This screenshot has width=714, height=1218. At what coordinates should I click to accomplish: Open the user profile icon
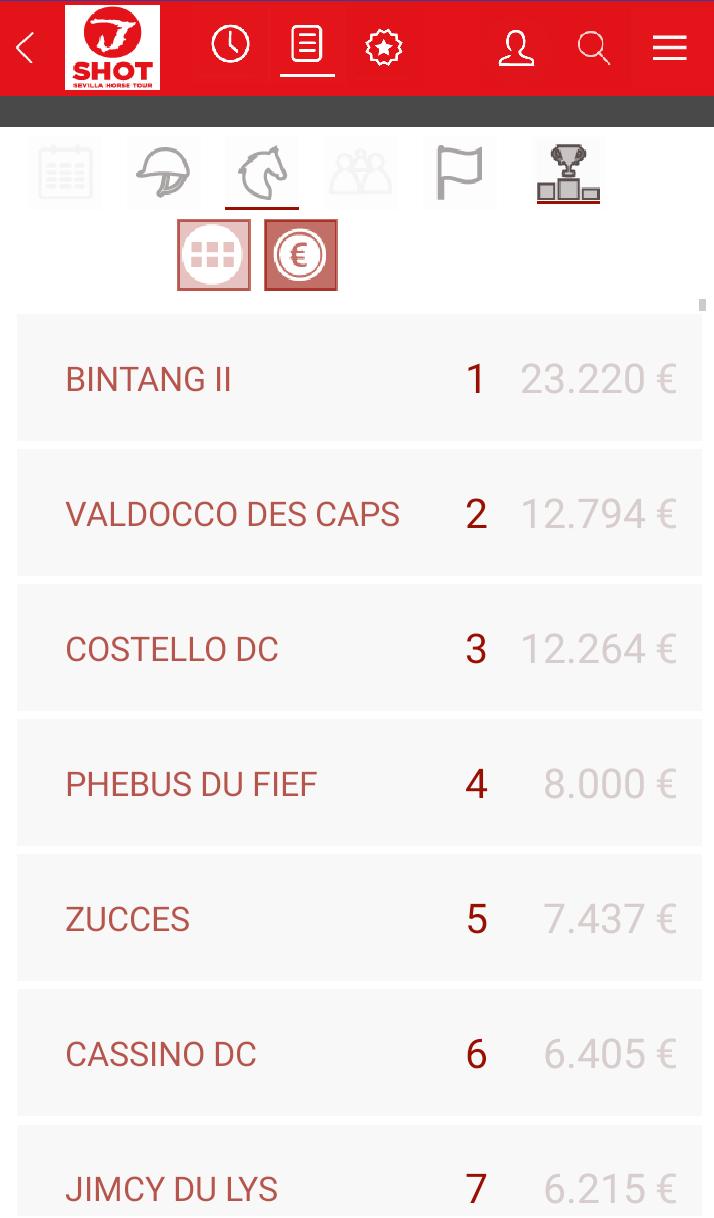[516, 47]
